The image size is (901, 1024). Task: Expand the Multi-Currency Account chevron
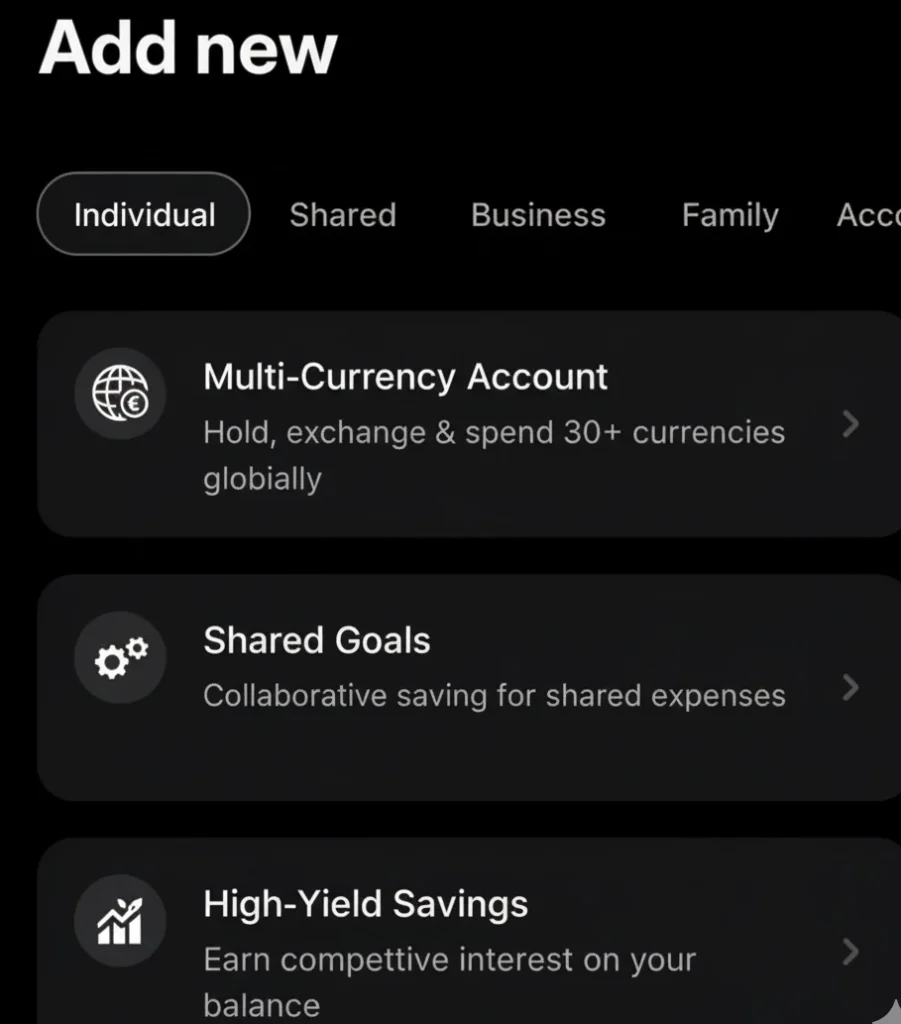point(850,424)
